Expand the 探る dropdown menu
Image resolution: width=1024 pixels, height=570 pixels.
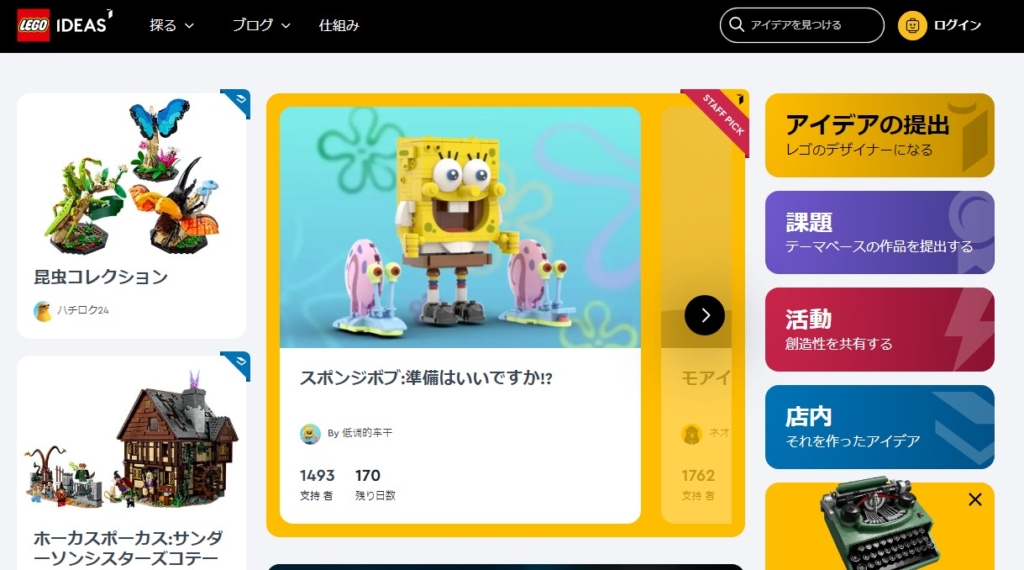pyautogui.click(x=172, y=25)
